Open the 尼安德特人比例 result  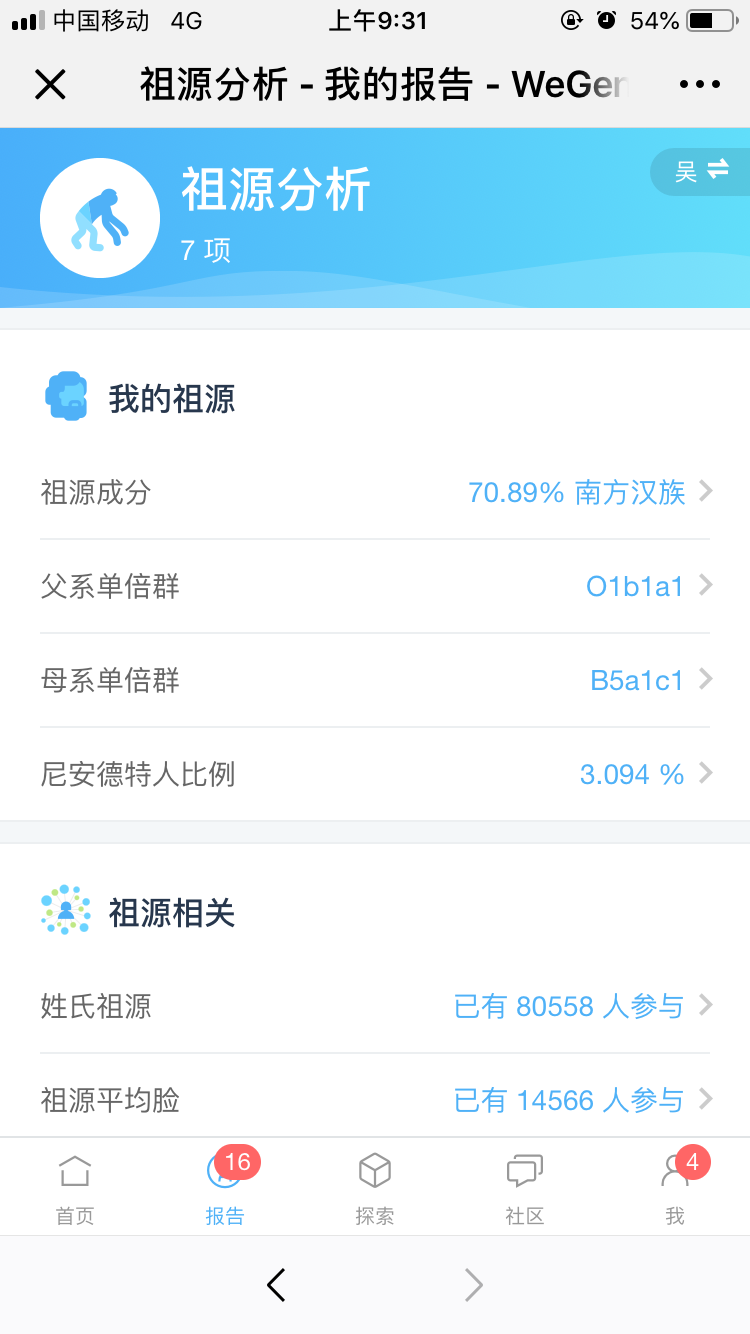click(x=375, y=774)
